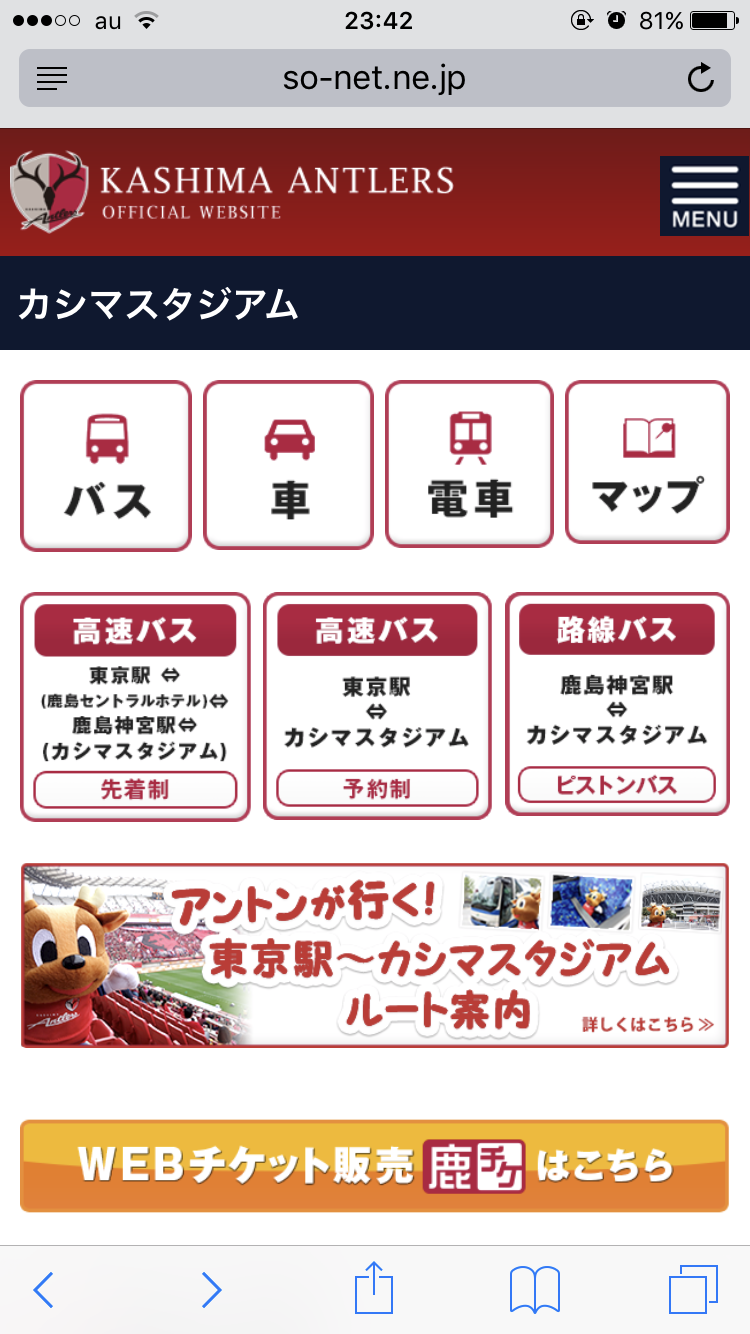The height and width of the screenshot is (1334, 750).
Task: Go forward to the next page
Action: [x=211, y=1290]
